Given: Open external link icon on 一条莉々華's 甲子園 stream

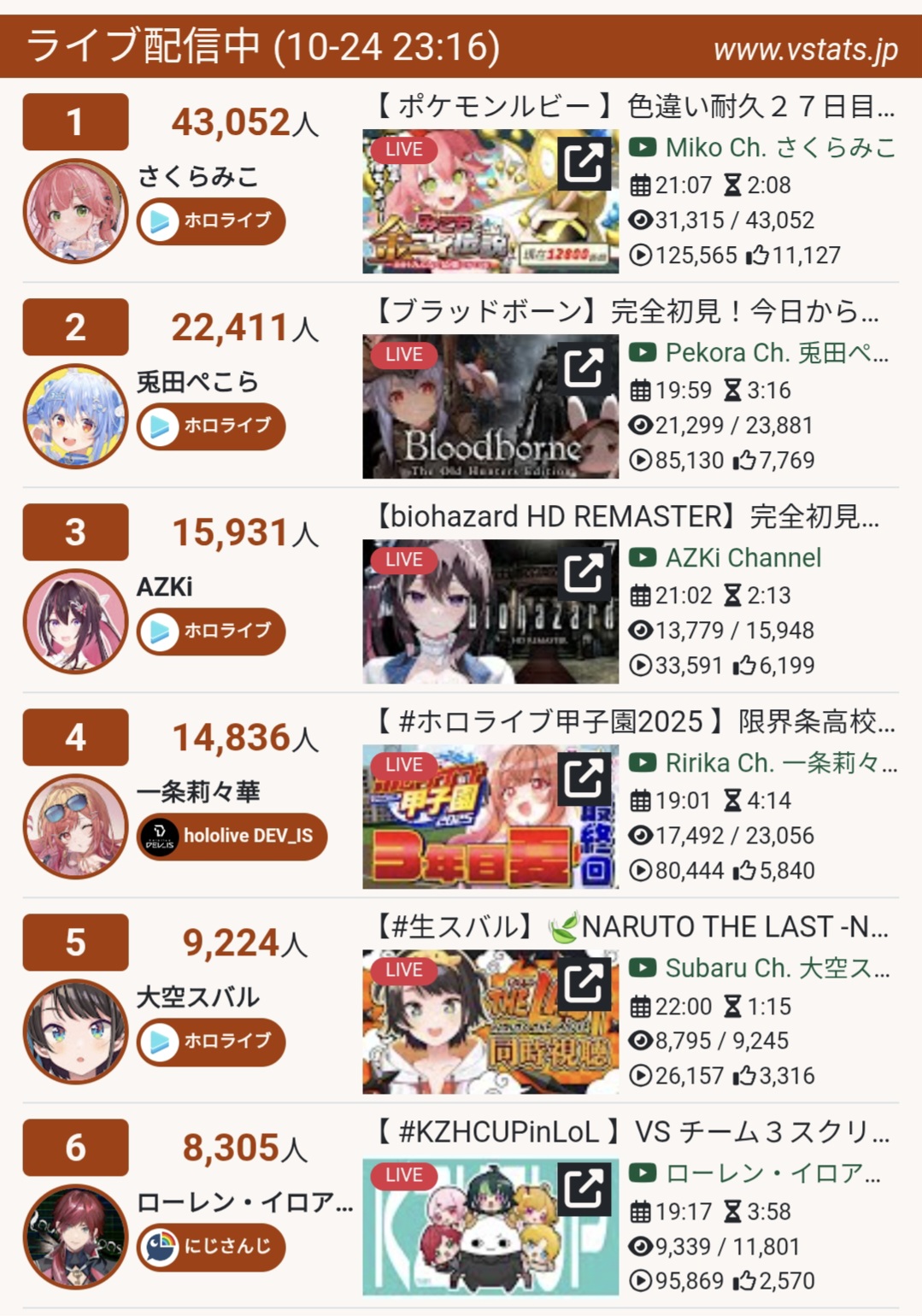Looking at the screenshot, I should 584,778.
